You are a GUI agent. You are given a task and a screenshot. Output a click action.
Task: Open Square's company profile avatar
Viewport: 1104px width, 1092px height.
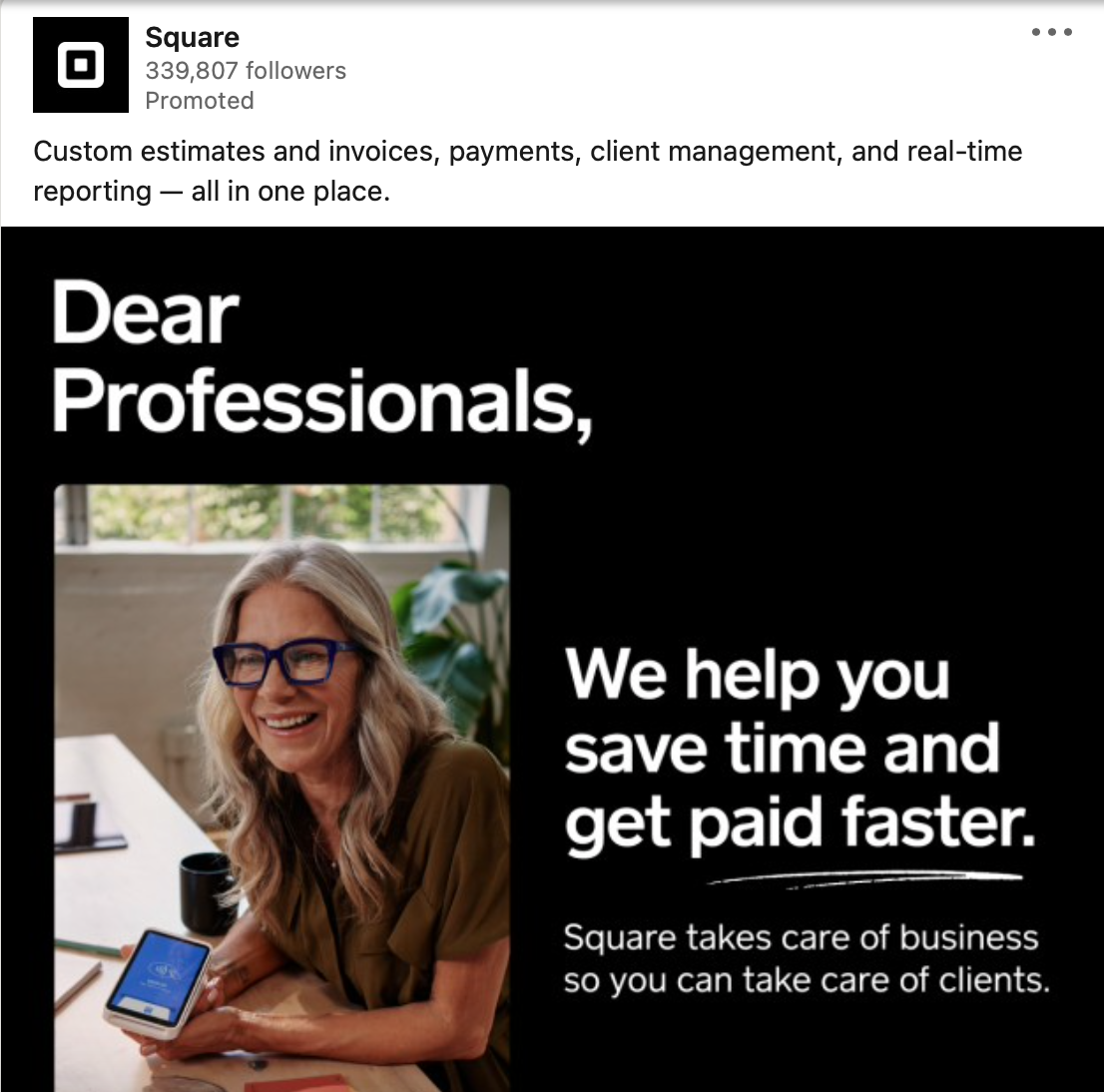pyautogui.click(x=81, y=65)
